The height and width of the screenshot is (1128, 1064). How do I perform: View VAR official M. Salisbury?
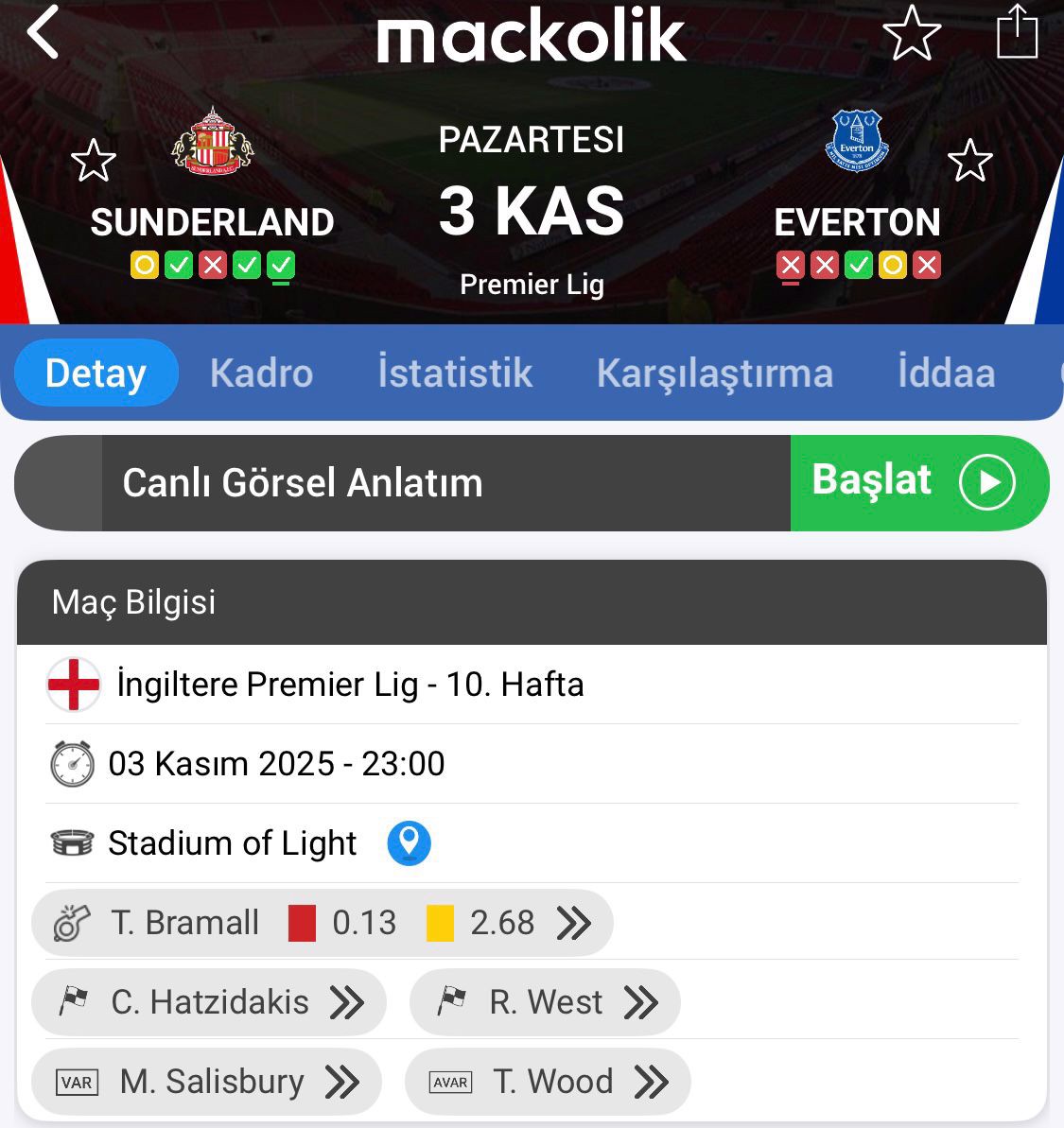[x=207, y=1082]
